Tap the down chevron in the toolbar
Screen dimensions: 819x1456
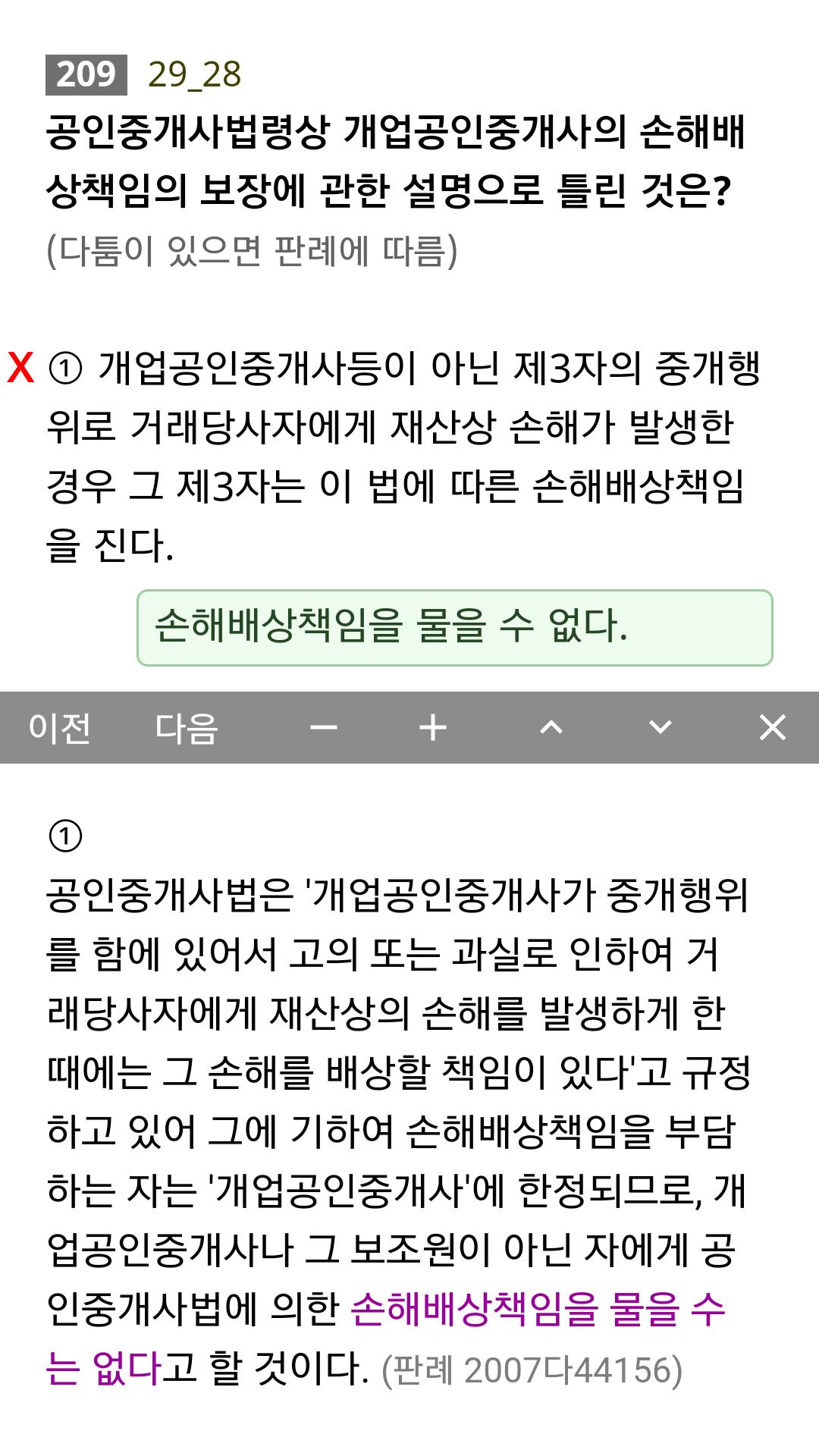661,728
